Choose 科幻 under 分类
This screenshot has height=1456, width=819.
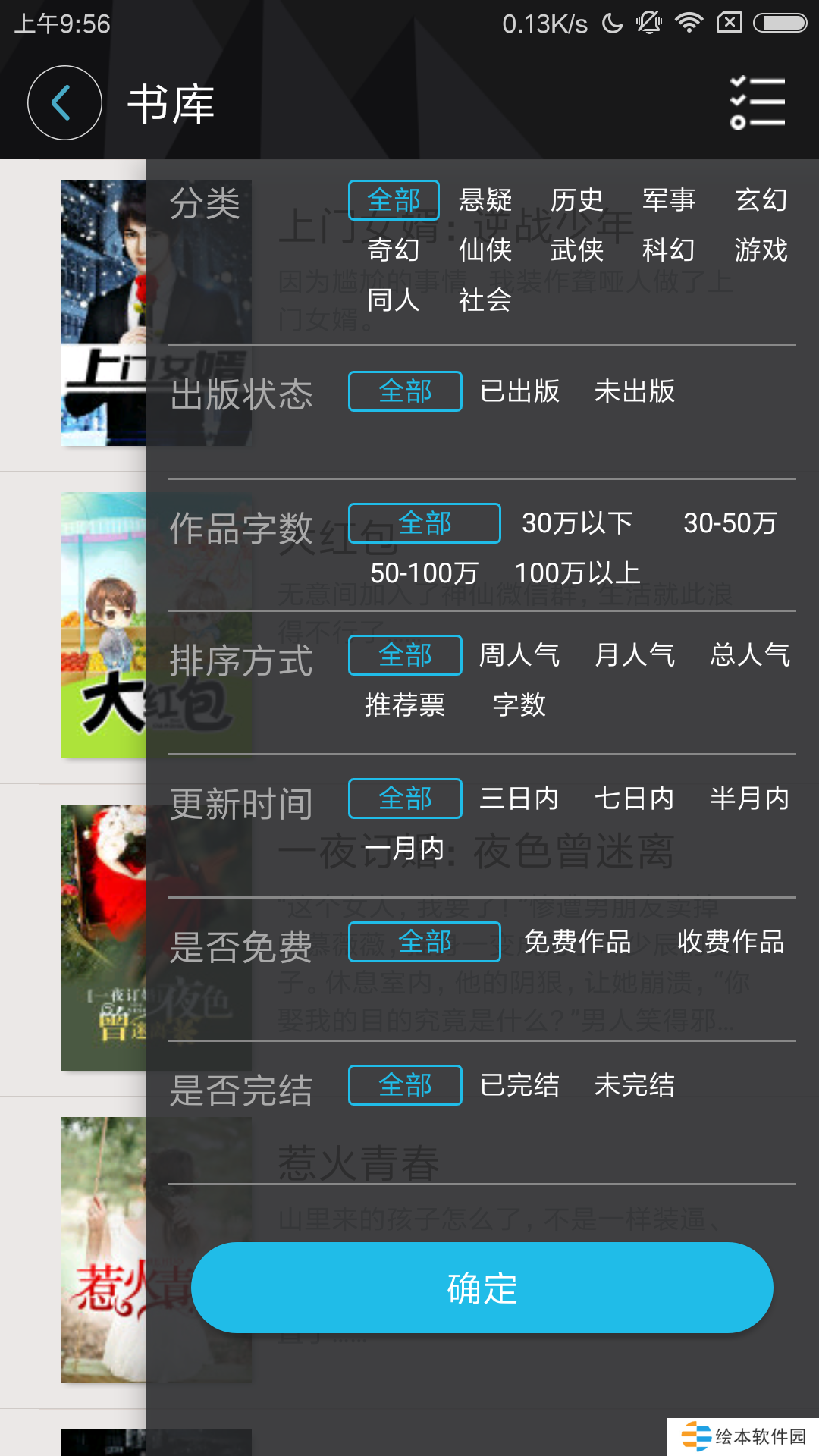[x=668, y=250]
